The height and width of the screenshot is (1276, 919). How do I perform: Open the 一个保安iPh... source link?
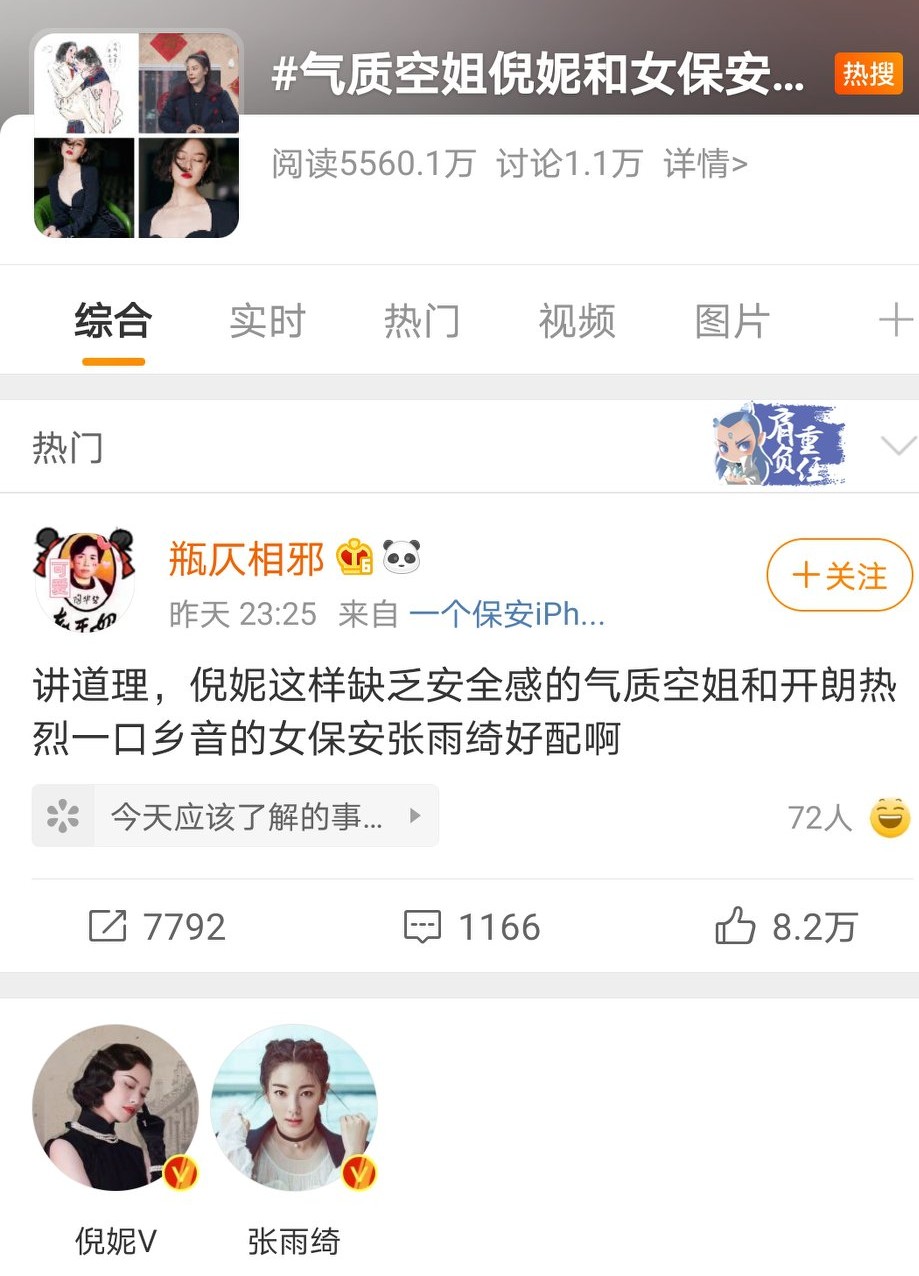[506, 614]
